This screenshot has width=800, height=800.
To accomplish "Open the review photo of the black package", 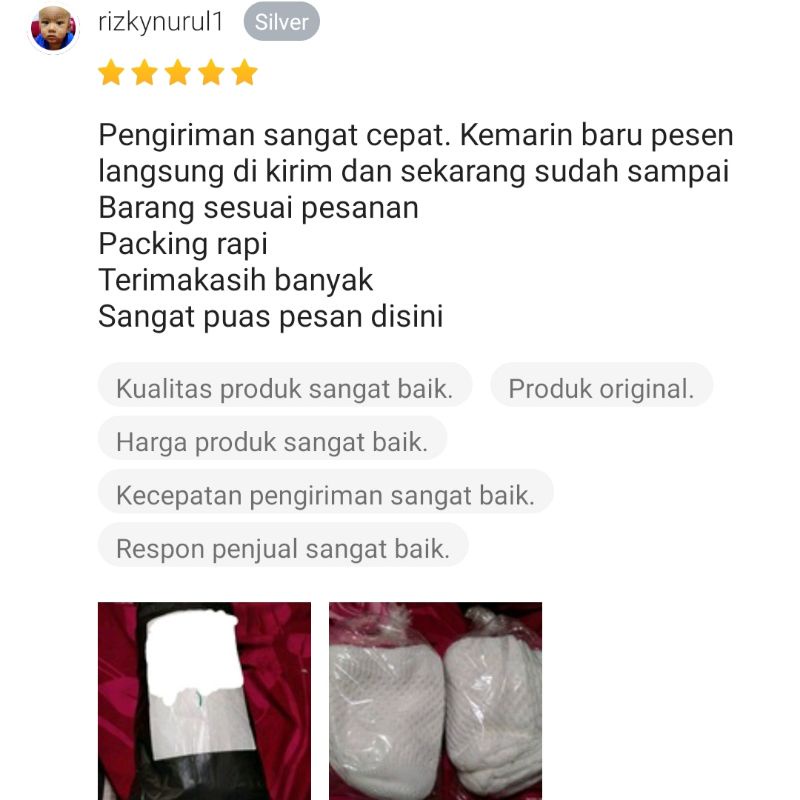I will click(x=204, y=700).
